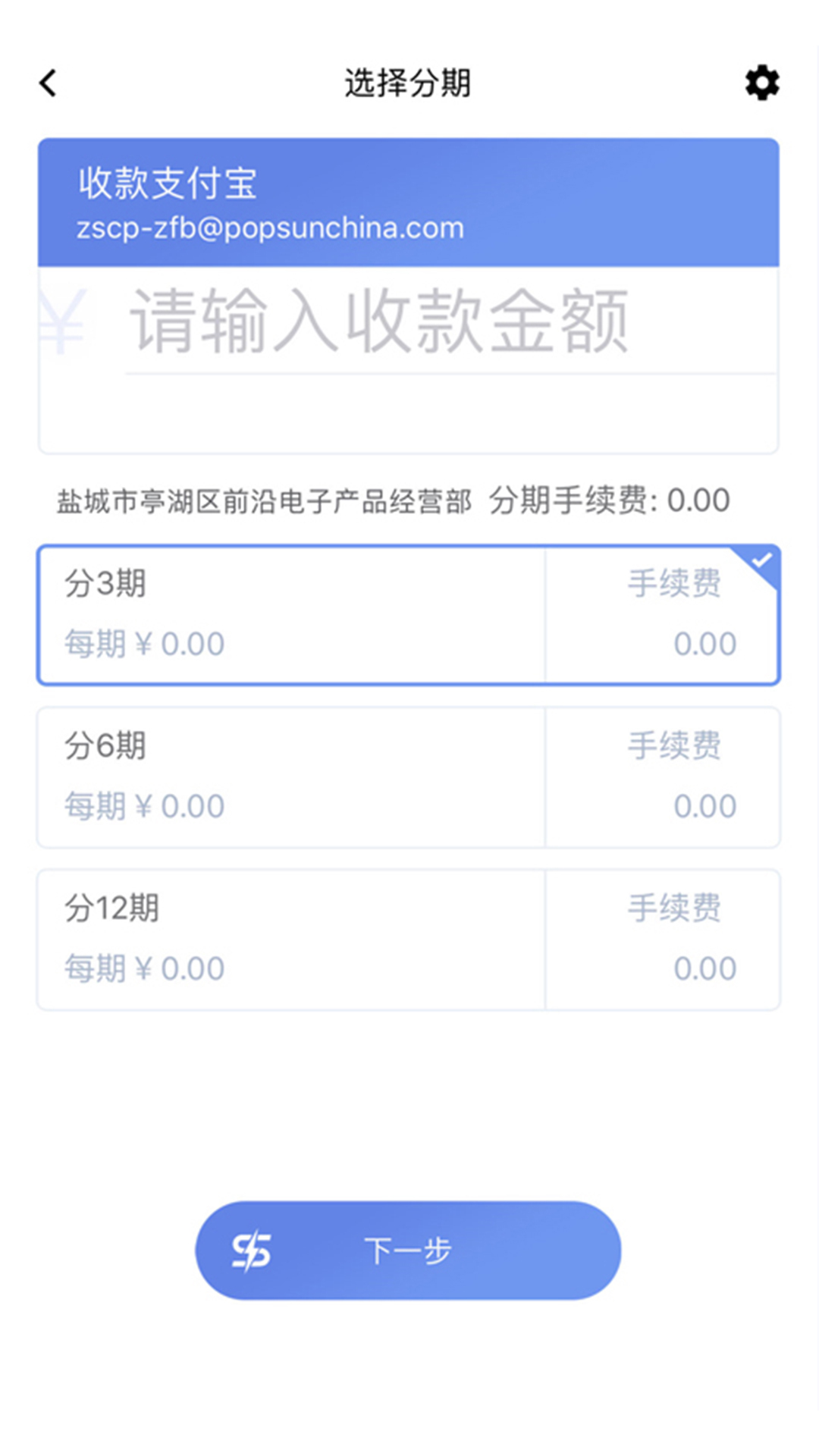The width and height of the screenshot is (819, 1456).
Task: Select the 分3期 installment option
Action: point(408,615)
